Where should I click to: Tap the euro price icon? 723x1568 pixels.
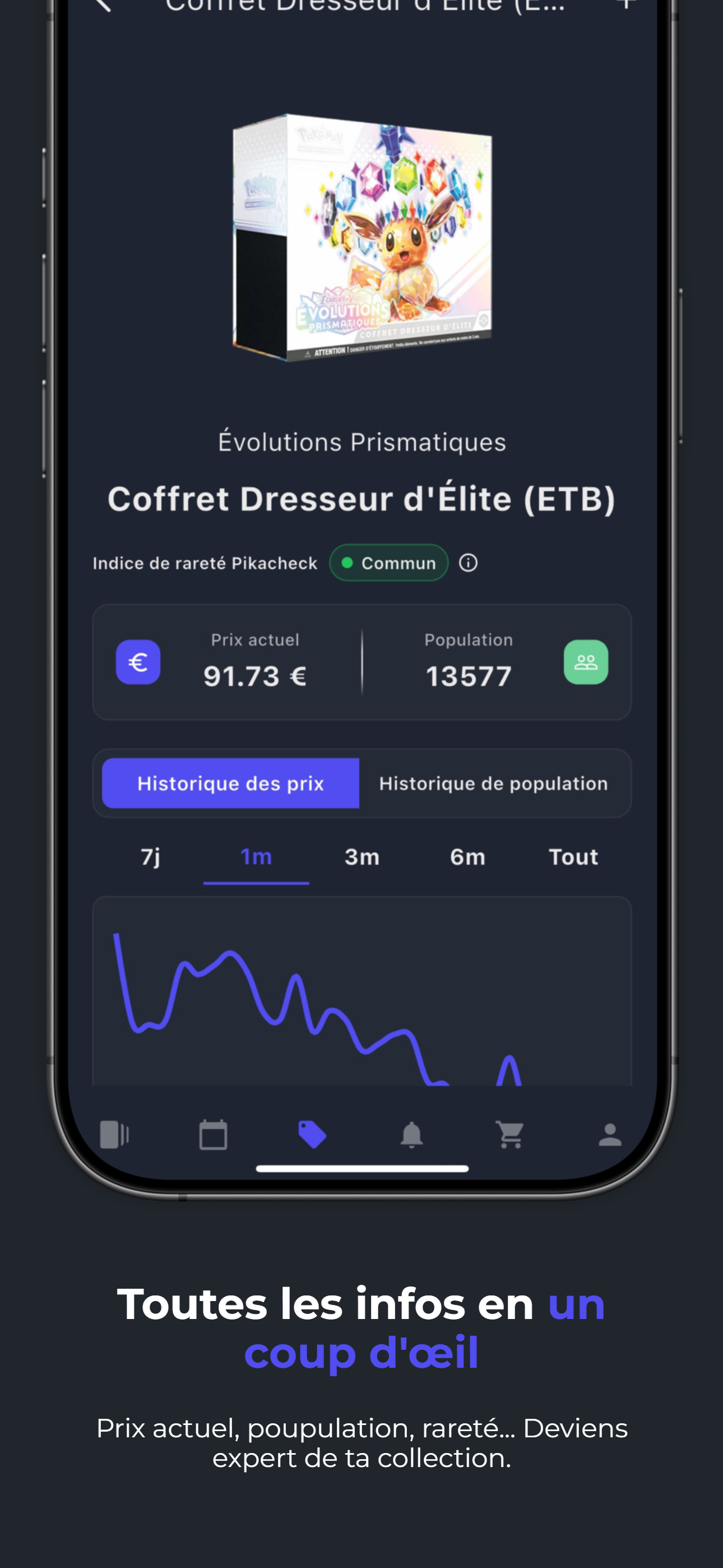click(x=137, y=662)
